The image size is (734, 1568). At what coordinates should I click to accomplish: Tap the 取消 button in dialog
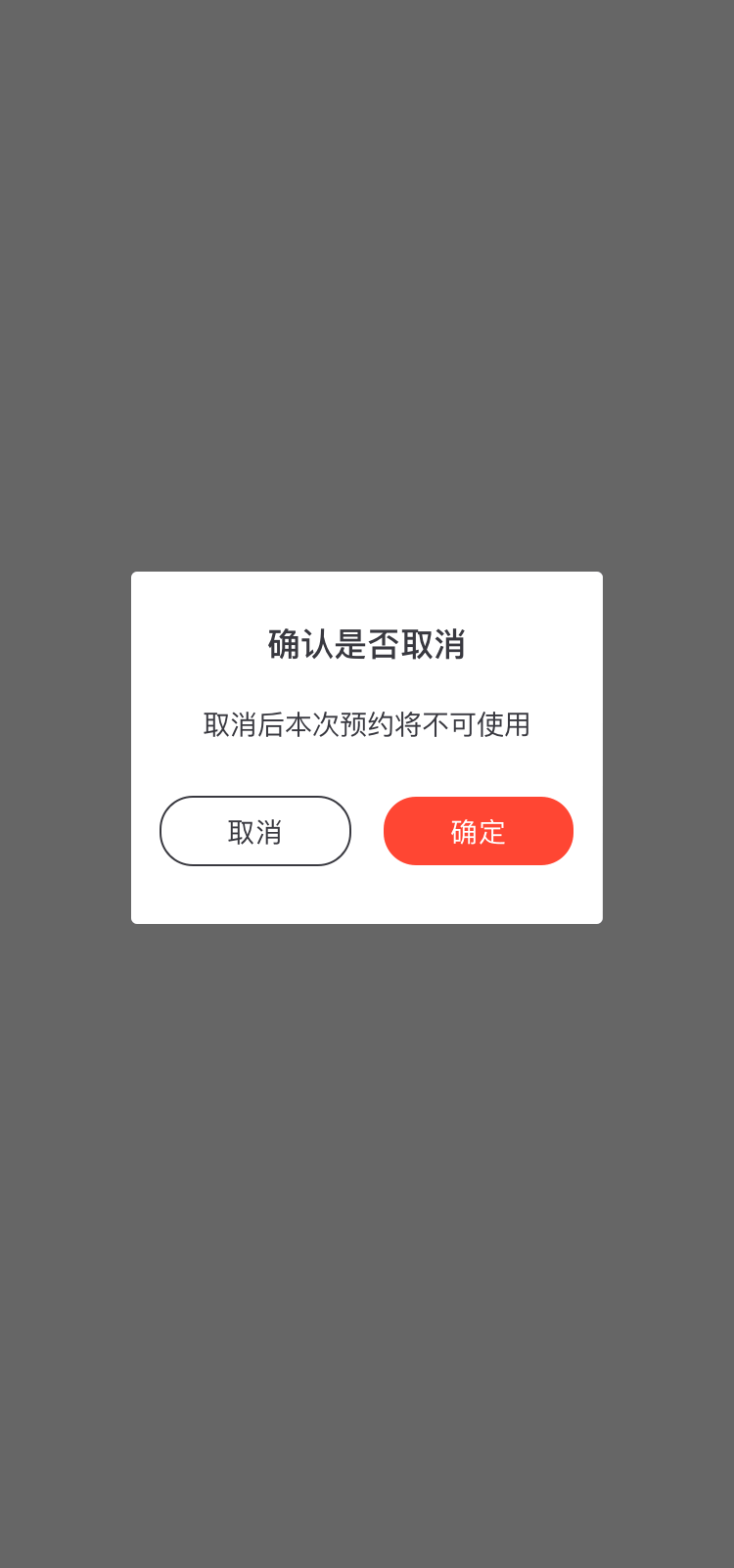point(254,831)
